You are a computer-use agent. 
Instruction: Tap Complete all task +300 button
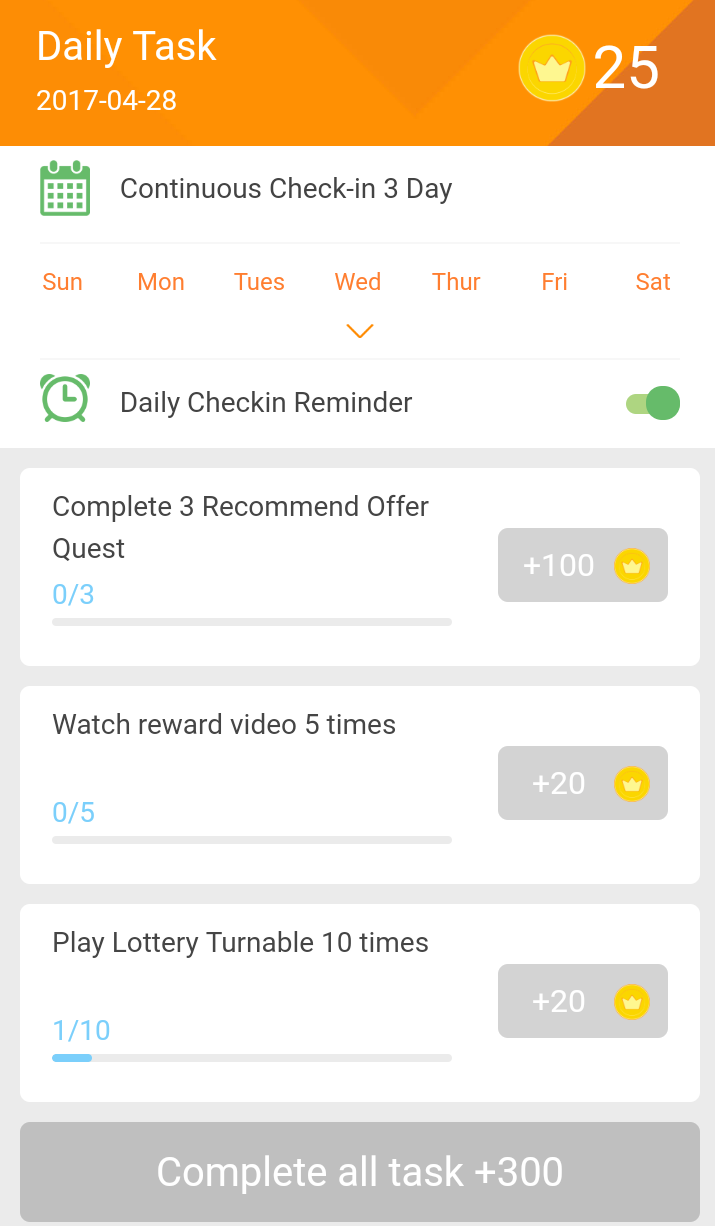pos(359,1172)
